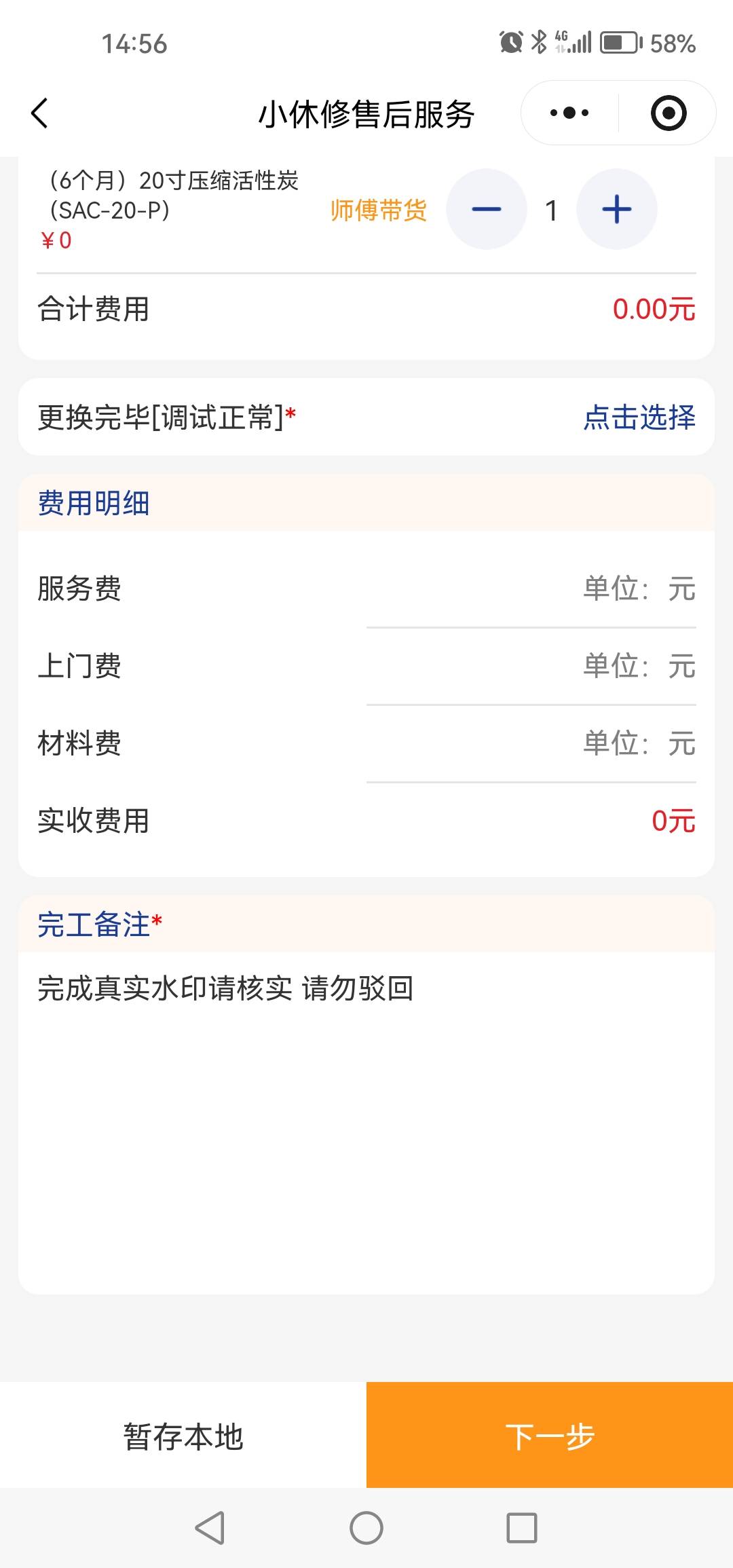733x1568 pixels.
Task: Go back from the 小休修售后服务 page
Action: (40, 113)
